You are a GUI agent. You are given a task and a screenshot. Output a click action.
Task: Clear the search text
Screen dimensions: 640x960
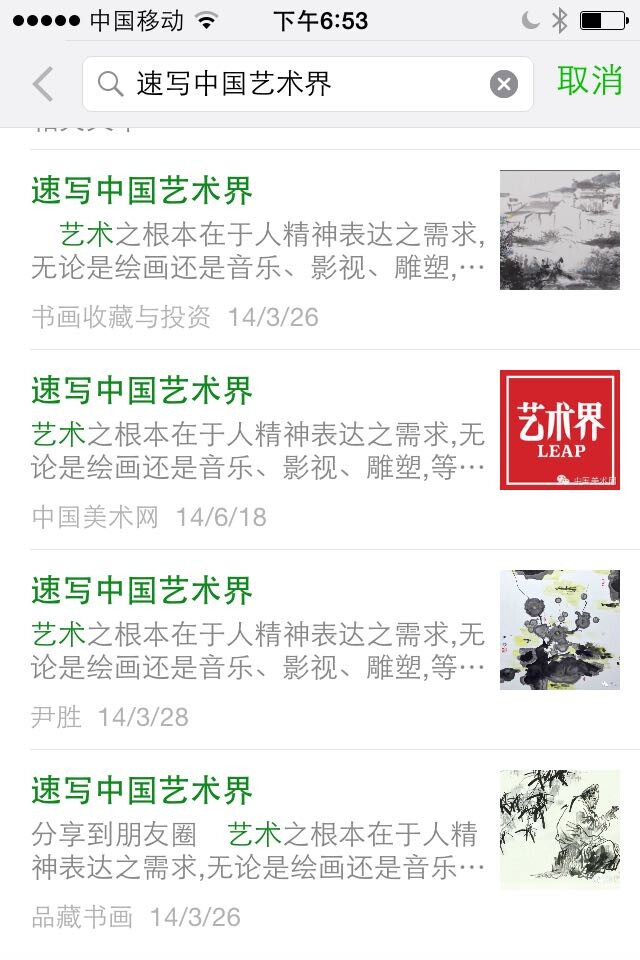point(504,84)
